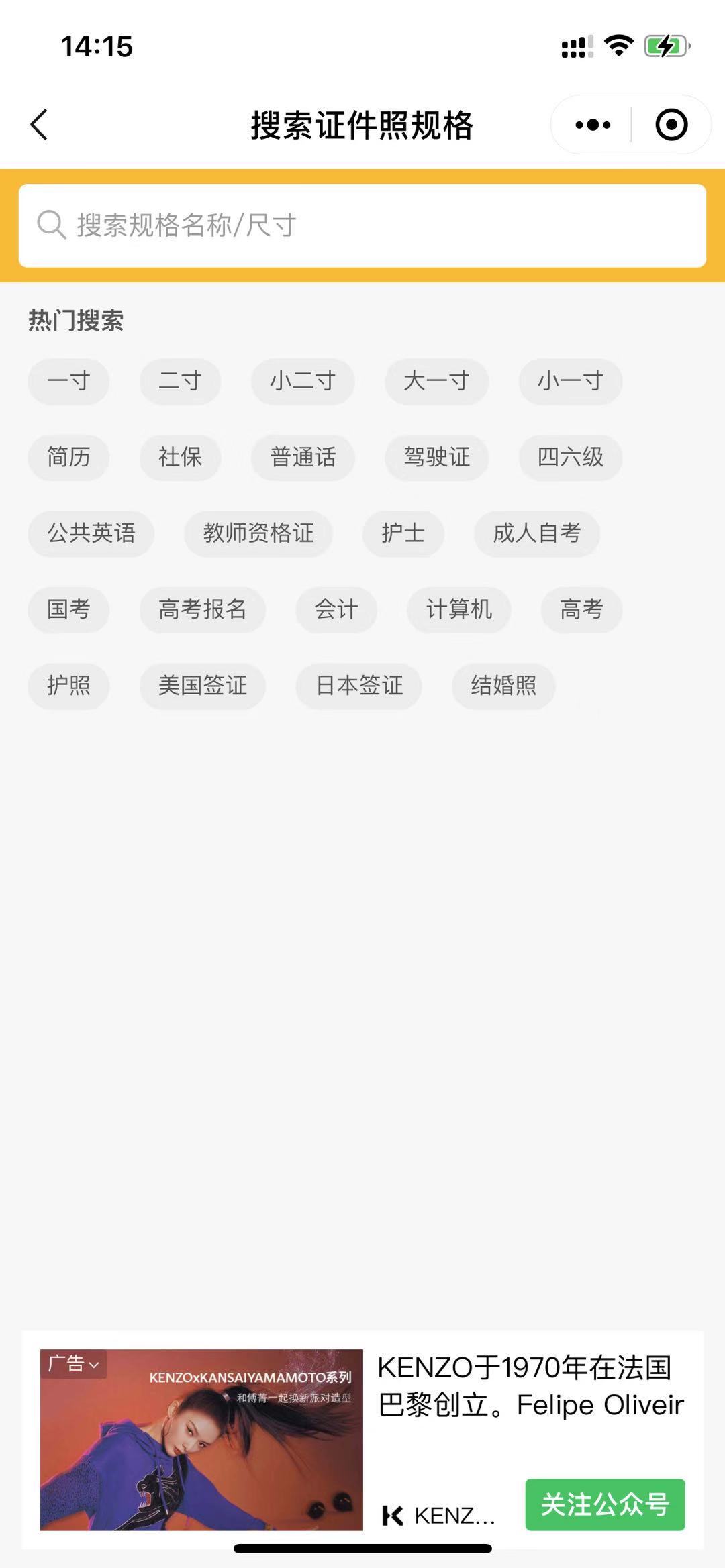The width and height of the screenshot is (725, 1568).
Task: Choose the 小二寸 chip
Action: [303, 381]
